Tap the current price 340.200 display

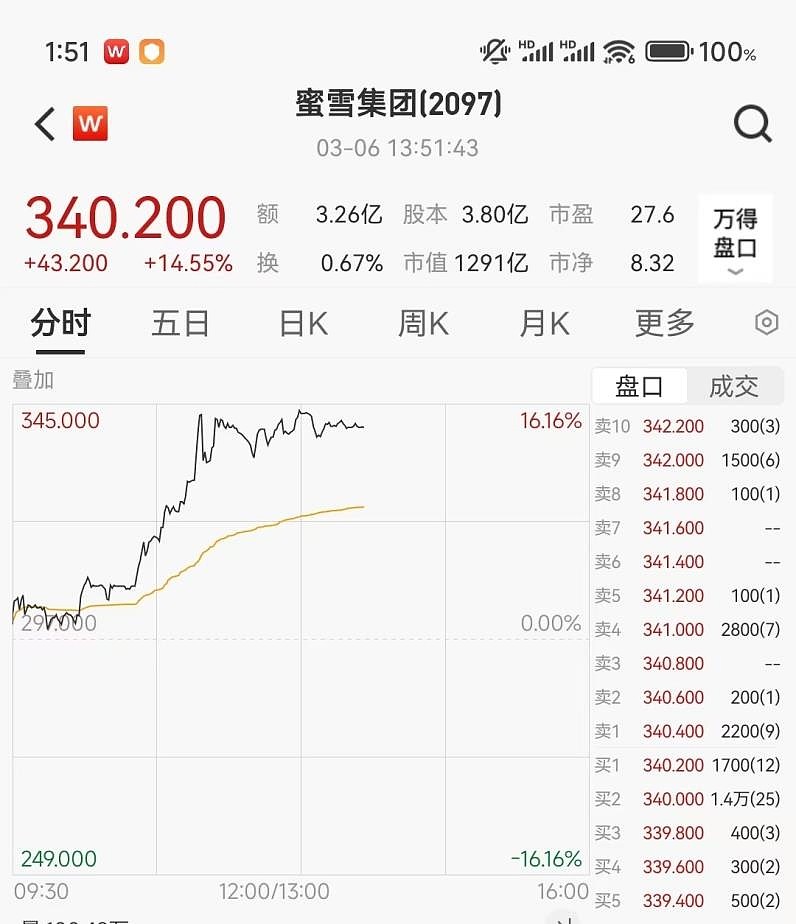(x=124, y=214)
